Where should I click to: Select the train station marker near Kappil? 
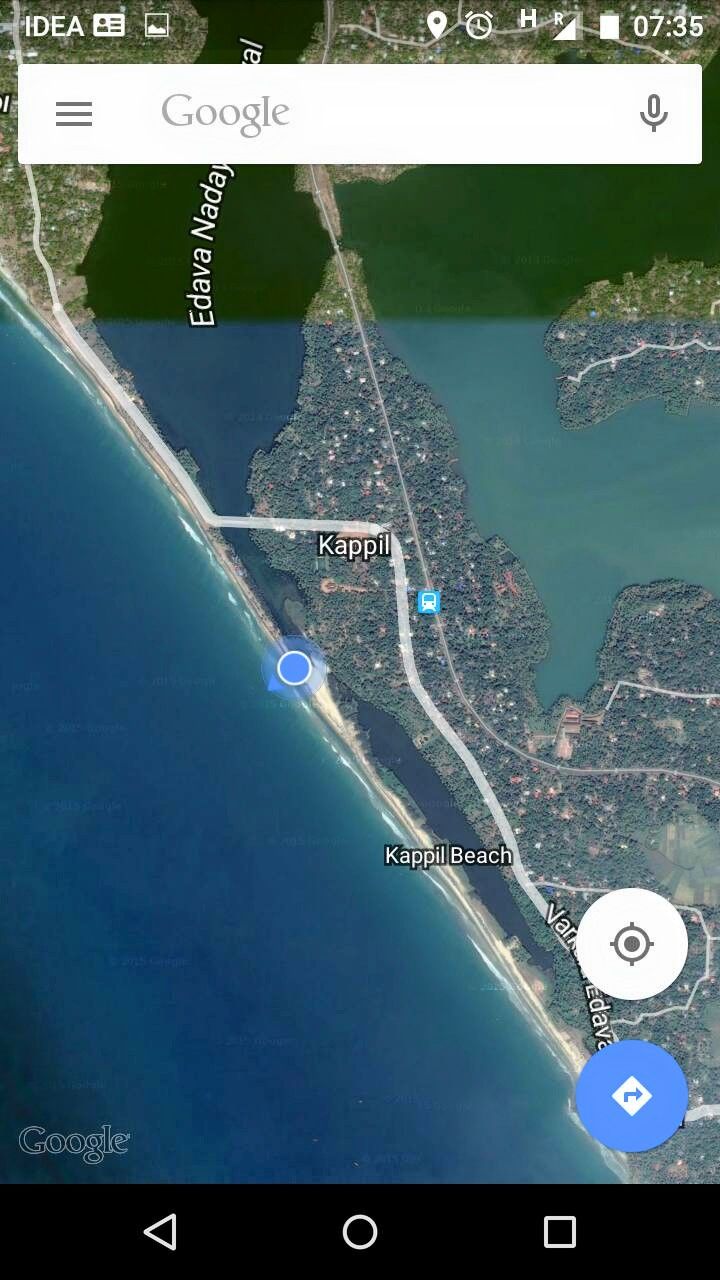pyautogui.click(x=429, y=602)
